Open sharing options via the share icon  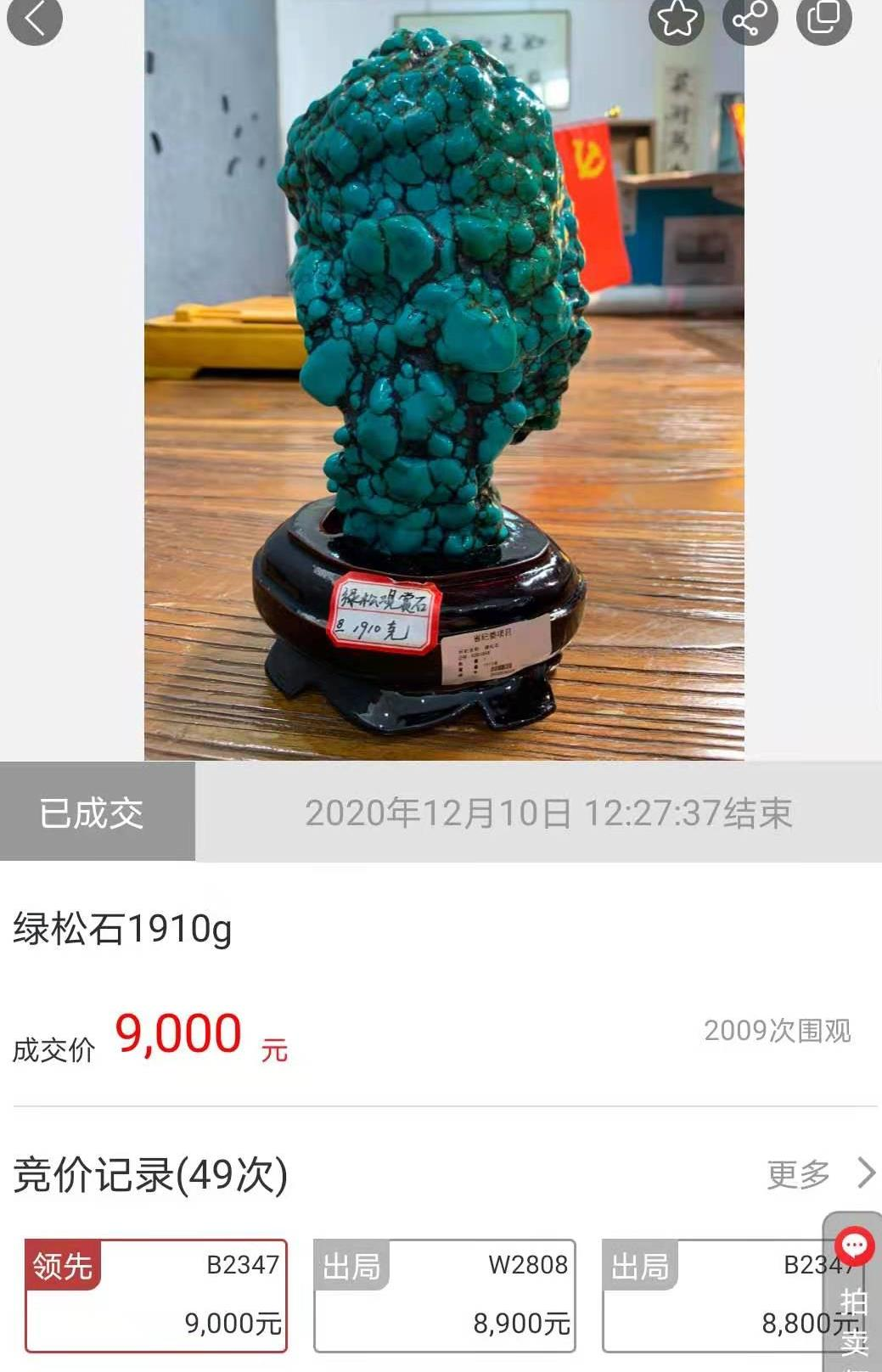tap(750, 20)
